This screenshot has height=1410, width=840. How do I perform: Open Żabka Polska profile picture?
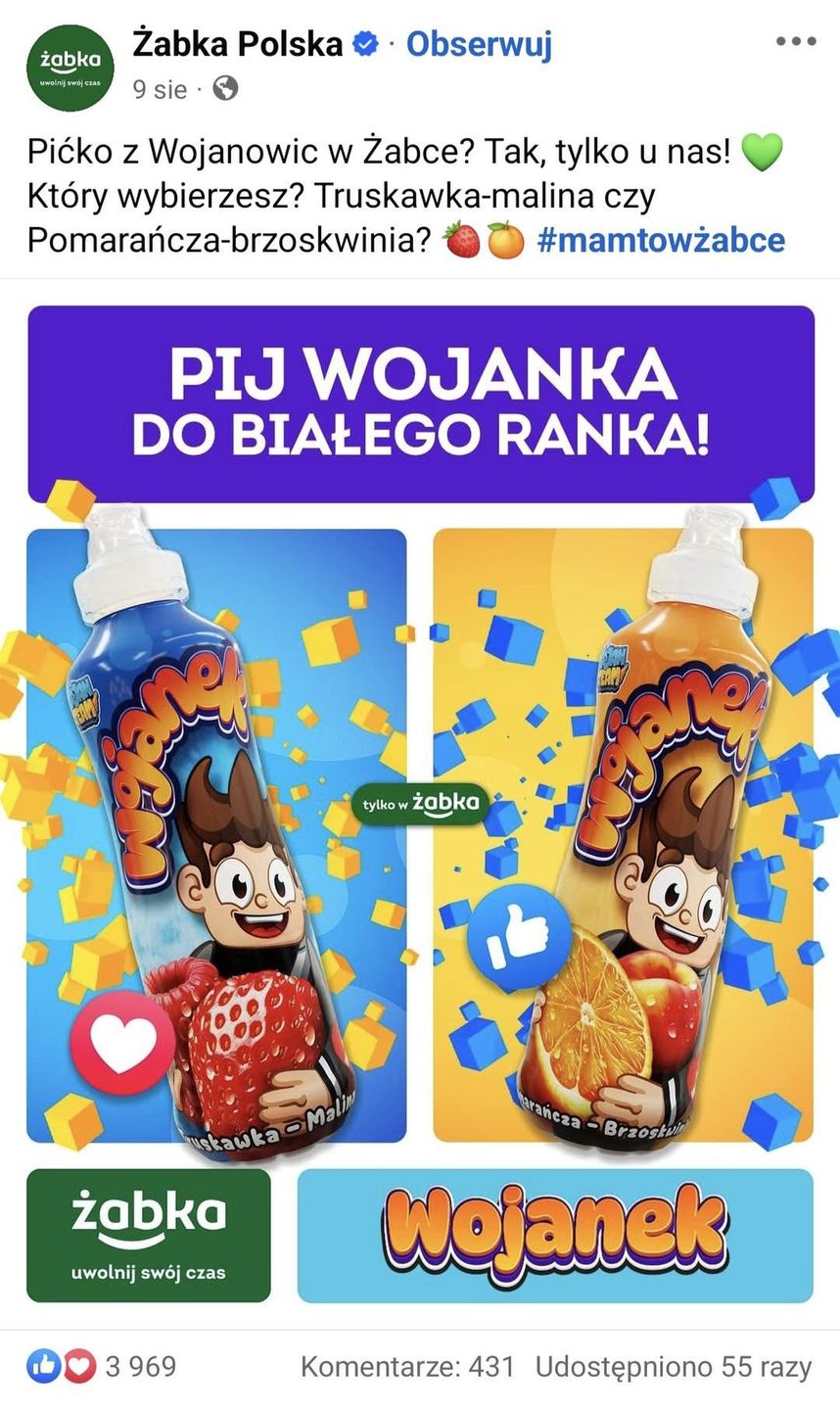pyautogui.click(x=69, y=69)
